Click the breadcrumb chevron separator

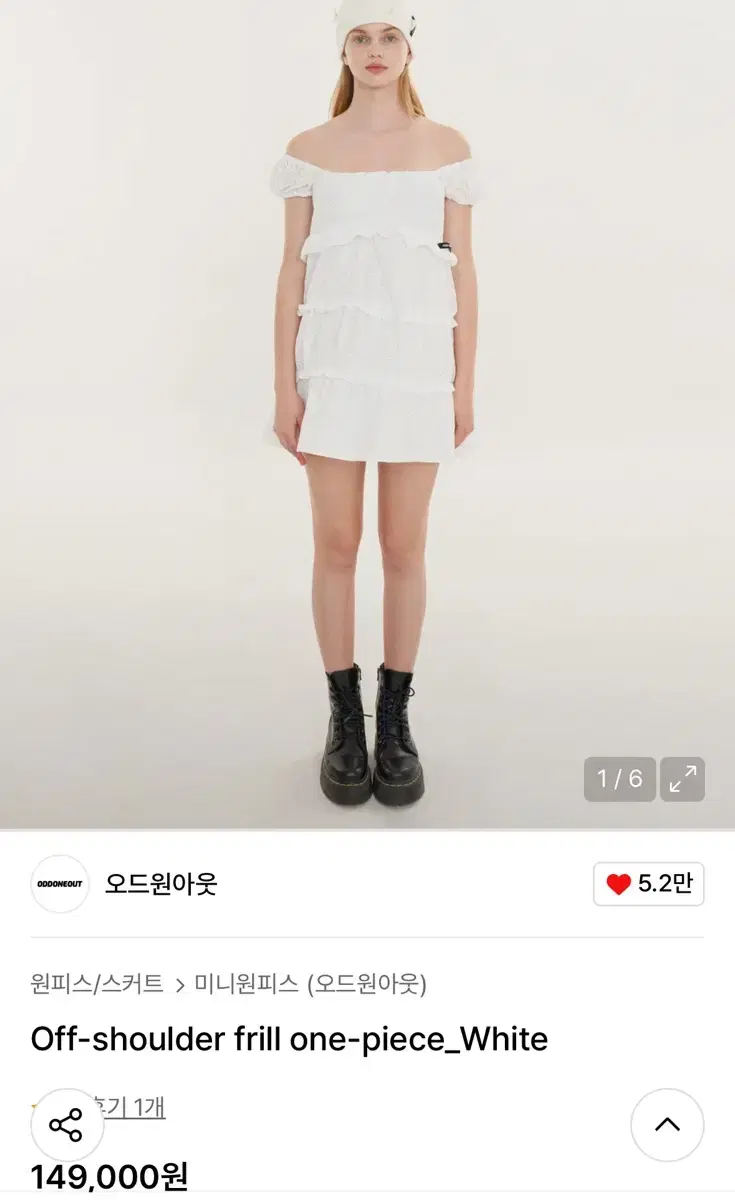180,983
